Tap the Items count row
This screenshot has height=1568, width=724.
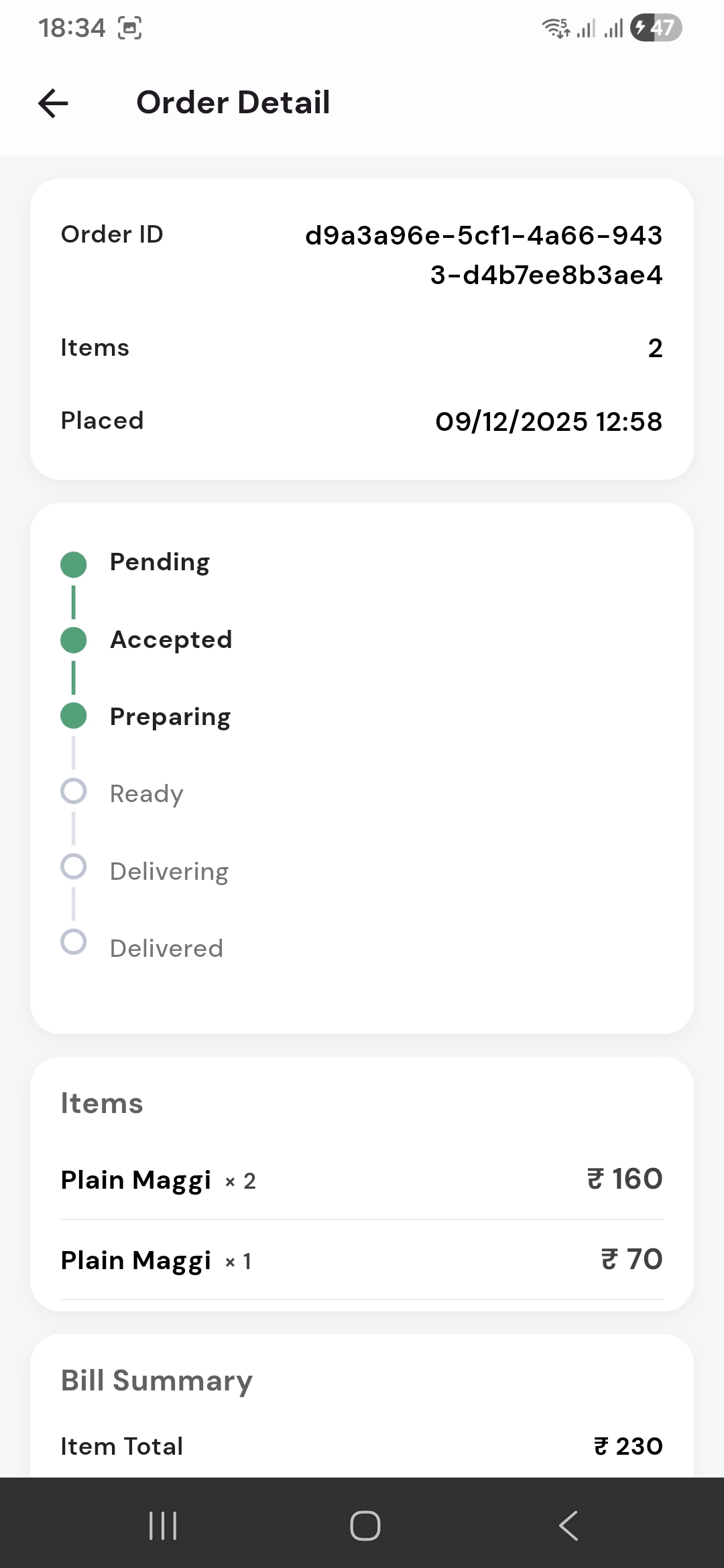pyautogui.click(x=362, y=347)
